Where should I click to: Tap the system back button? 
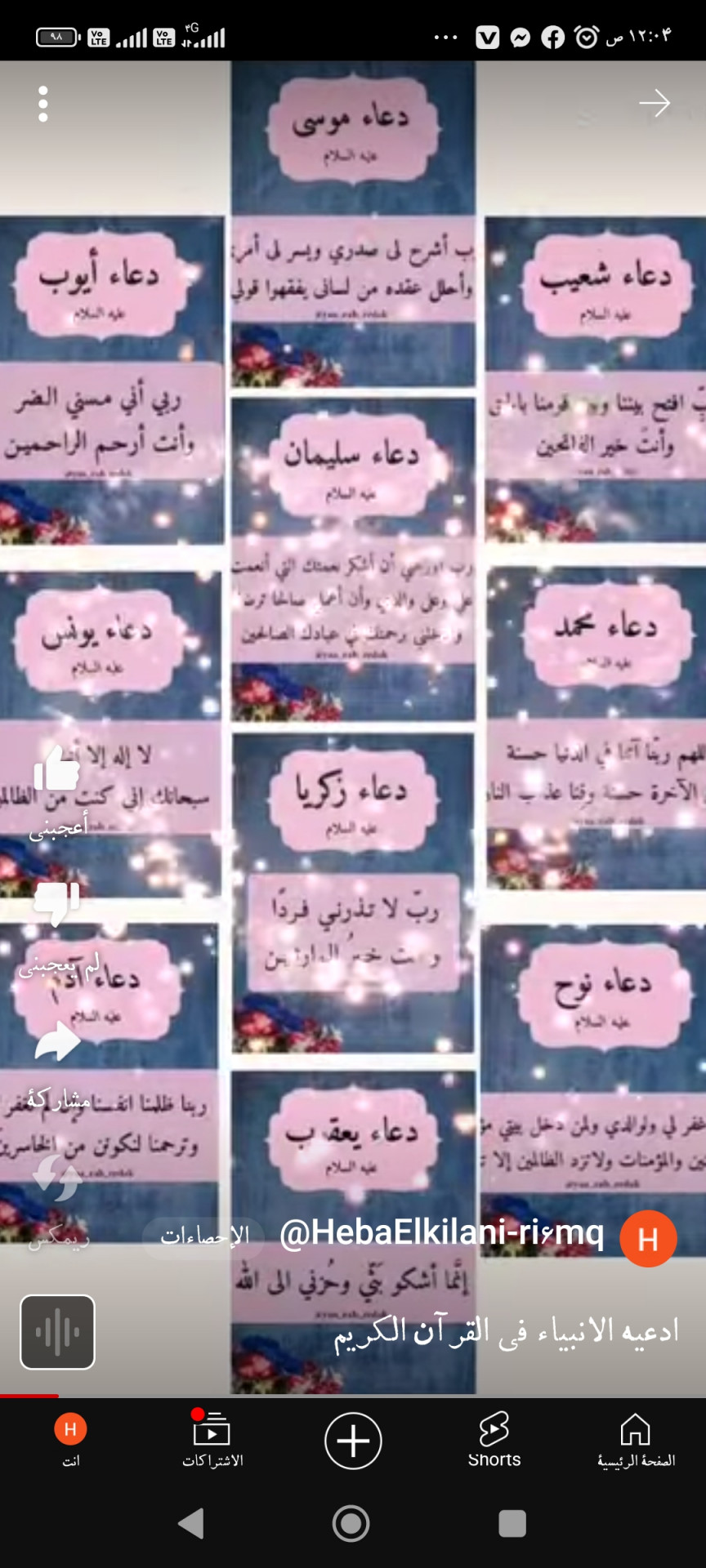[x=191, y=1524]
